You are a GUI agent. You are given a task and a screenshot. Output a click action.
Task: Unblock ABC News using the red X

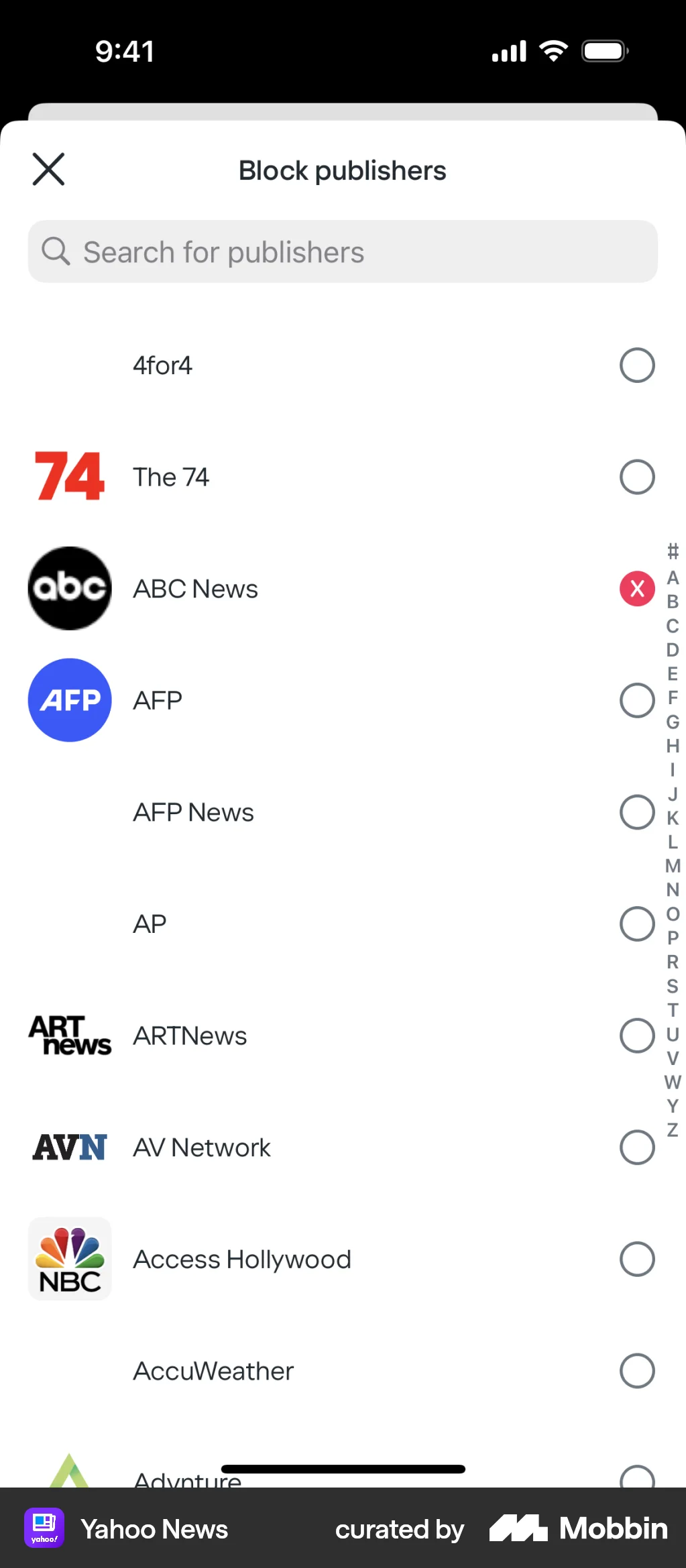[636, 588]
